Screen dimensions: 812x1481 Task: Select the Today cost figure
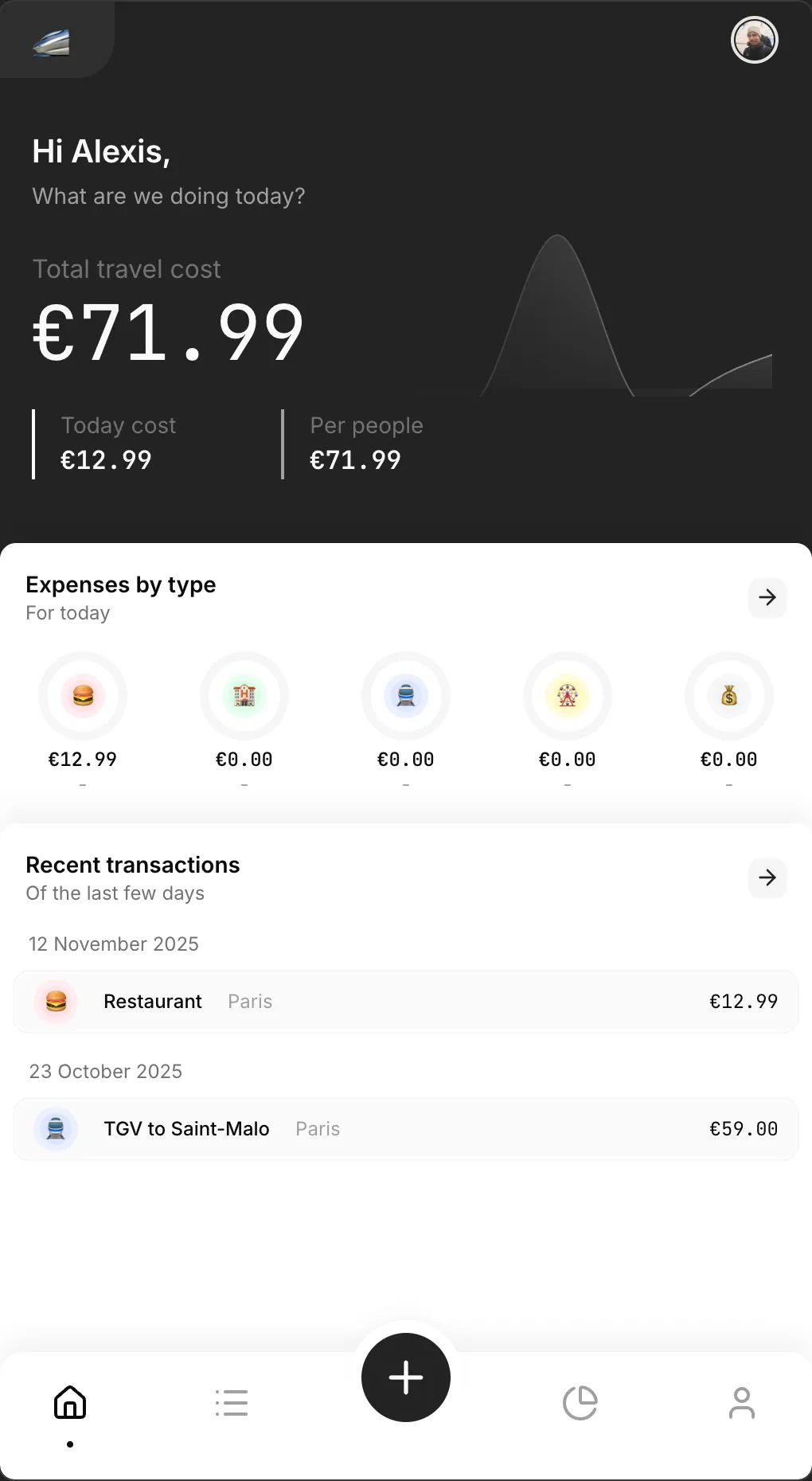coord(106,459)
